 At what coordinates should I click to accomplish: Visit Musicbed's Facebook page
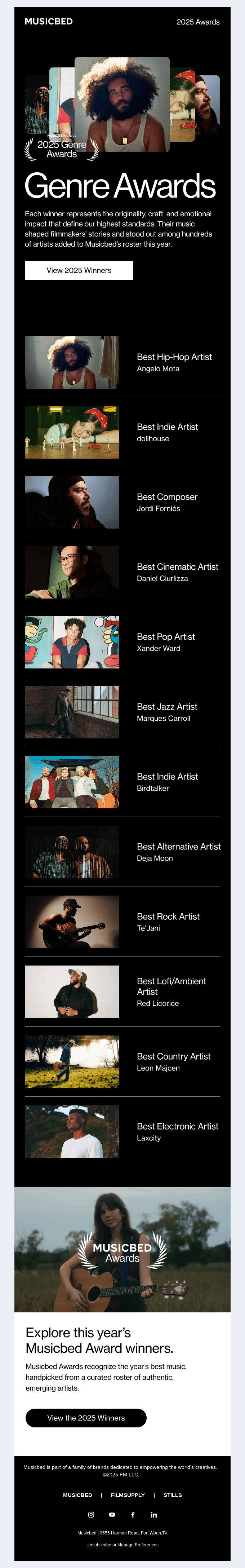click(133, 1514)
